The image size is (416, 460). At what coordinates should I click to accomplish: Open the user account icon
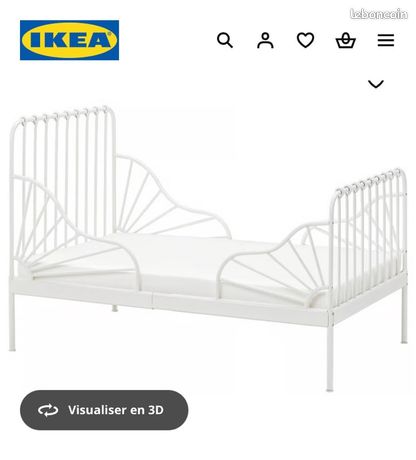(x=265, y=40)
